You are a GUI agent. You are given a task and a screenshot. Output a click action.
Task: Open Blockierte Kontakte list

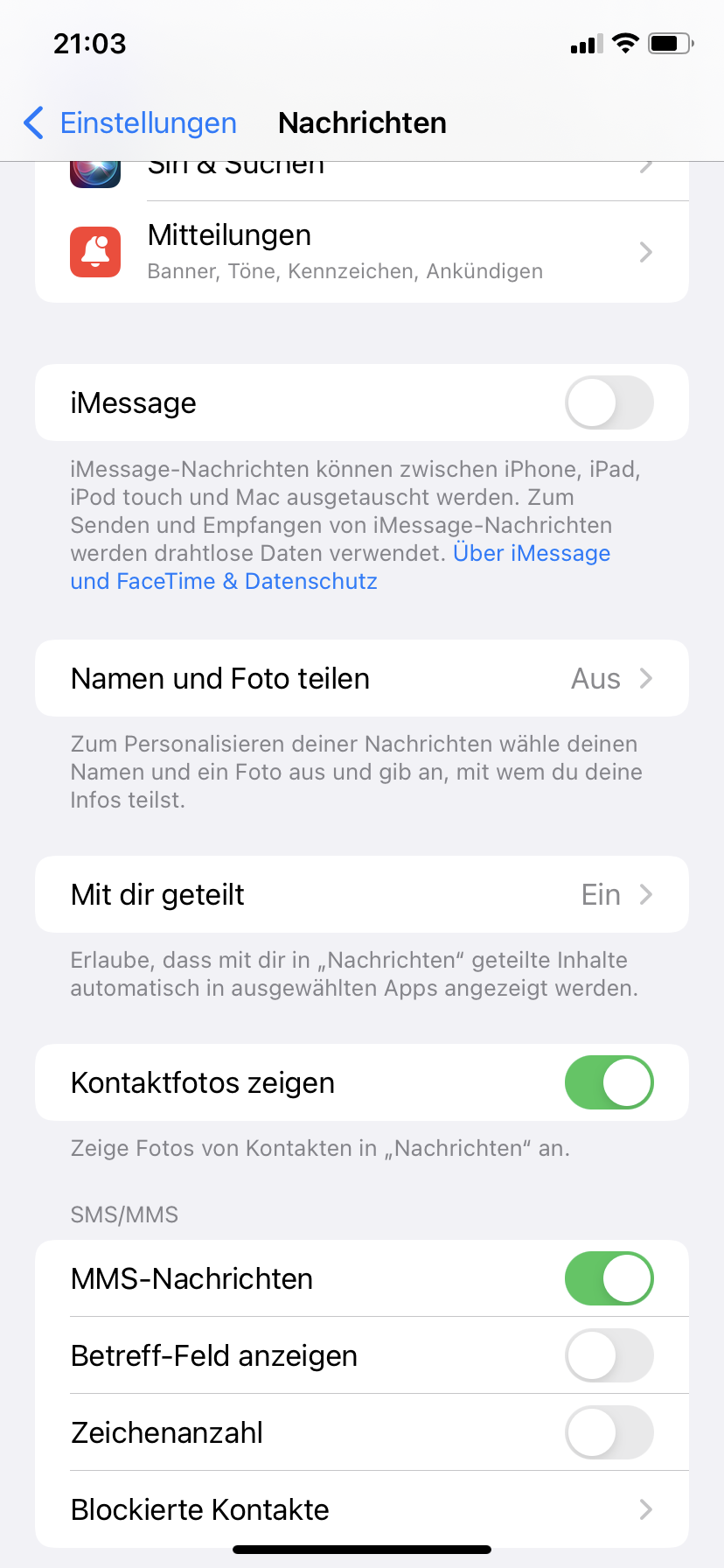tap(361, 1509)
